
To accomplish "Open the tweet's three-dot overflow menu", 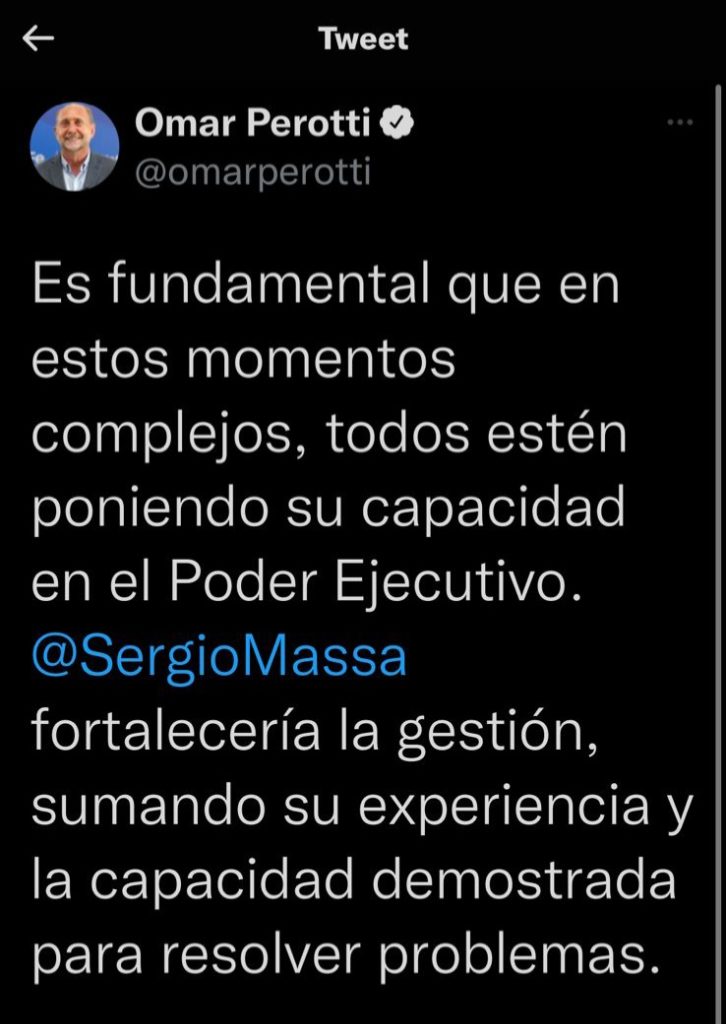I will click(680, 122).
